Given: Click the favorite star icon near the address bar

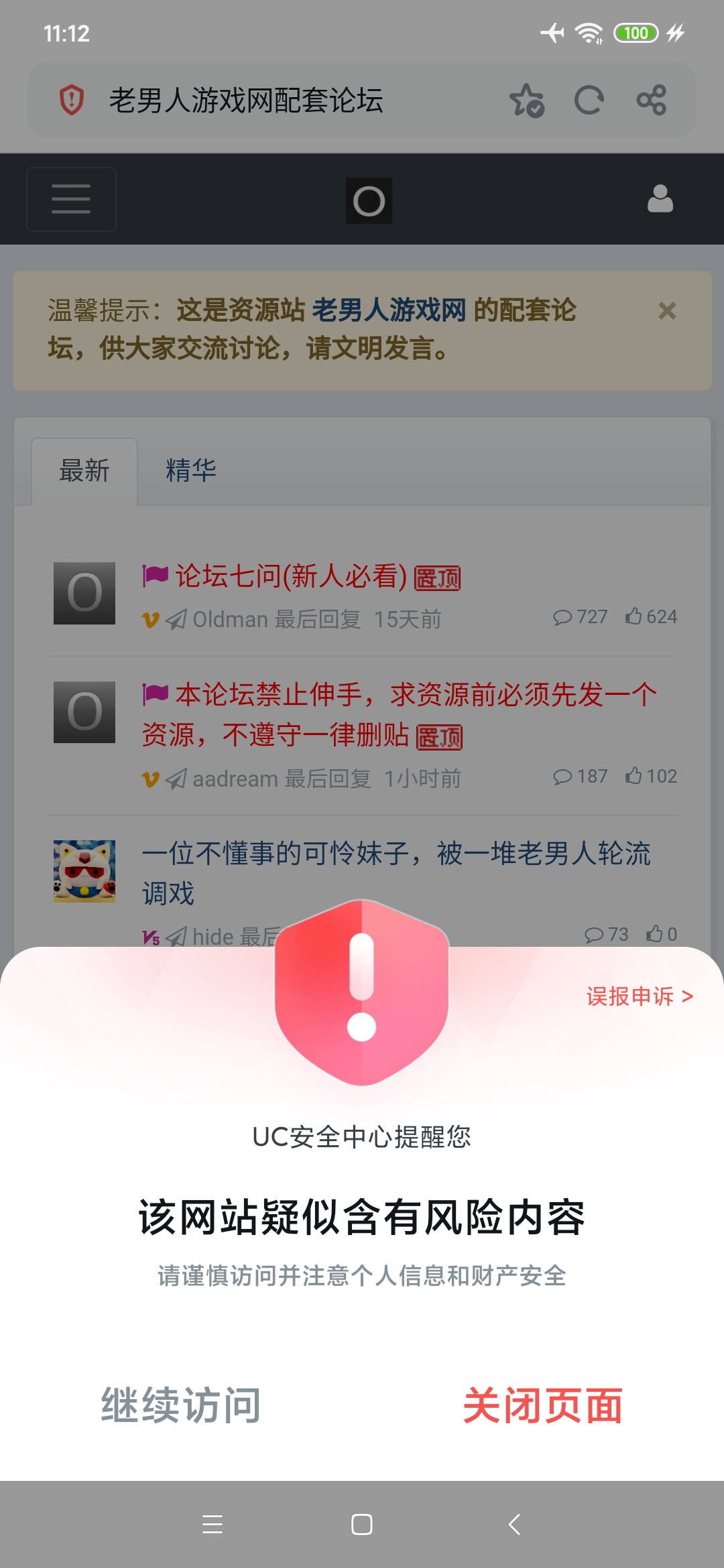Looking at the screenshot, I should pos(527,101).
